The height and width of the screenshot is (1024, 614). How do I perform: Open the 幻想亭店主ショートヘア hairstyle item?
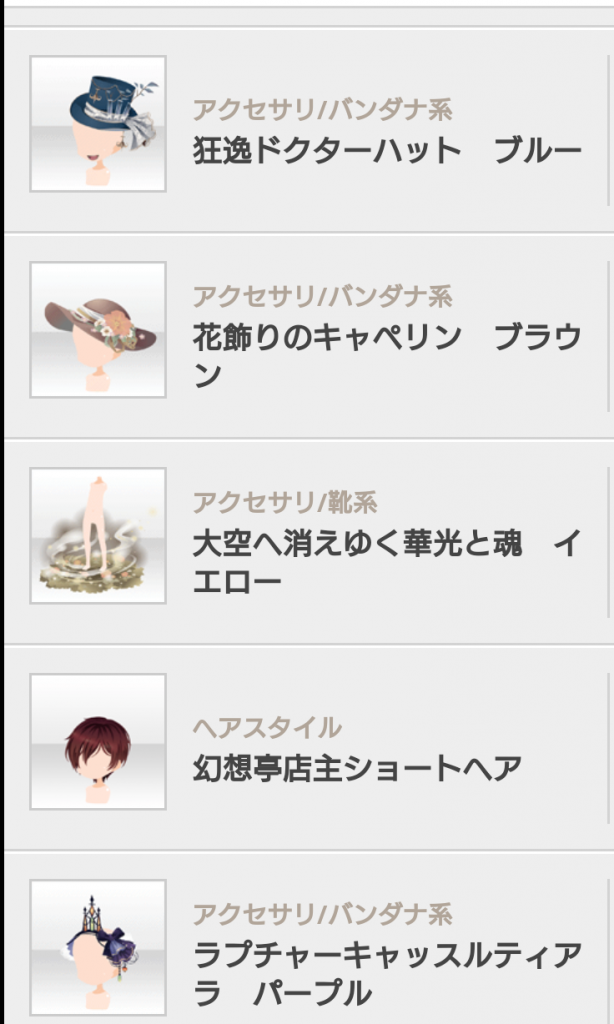coord(357,768)
